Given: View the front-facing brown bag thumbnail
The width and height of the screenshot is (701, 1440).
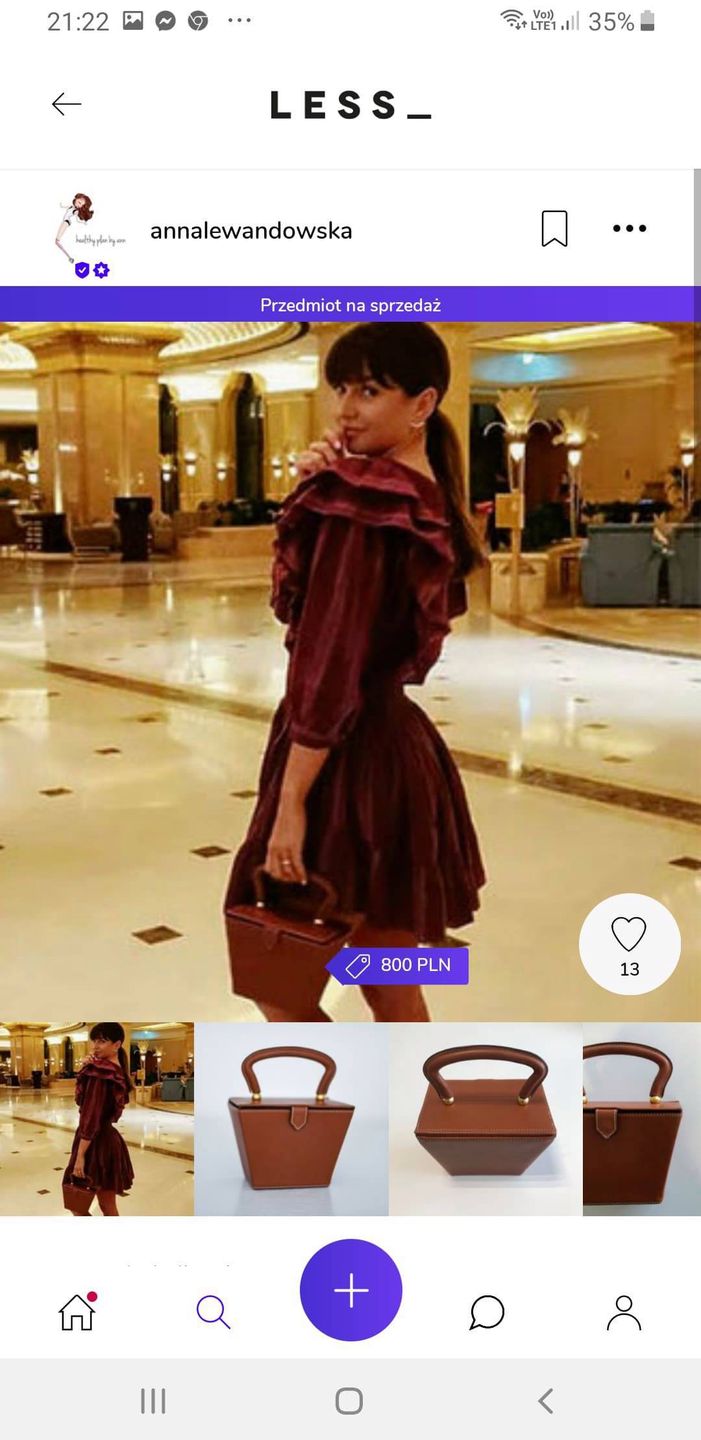Looking at the screenshot, I should [x=290, y=1118].
